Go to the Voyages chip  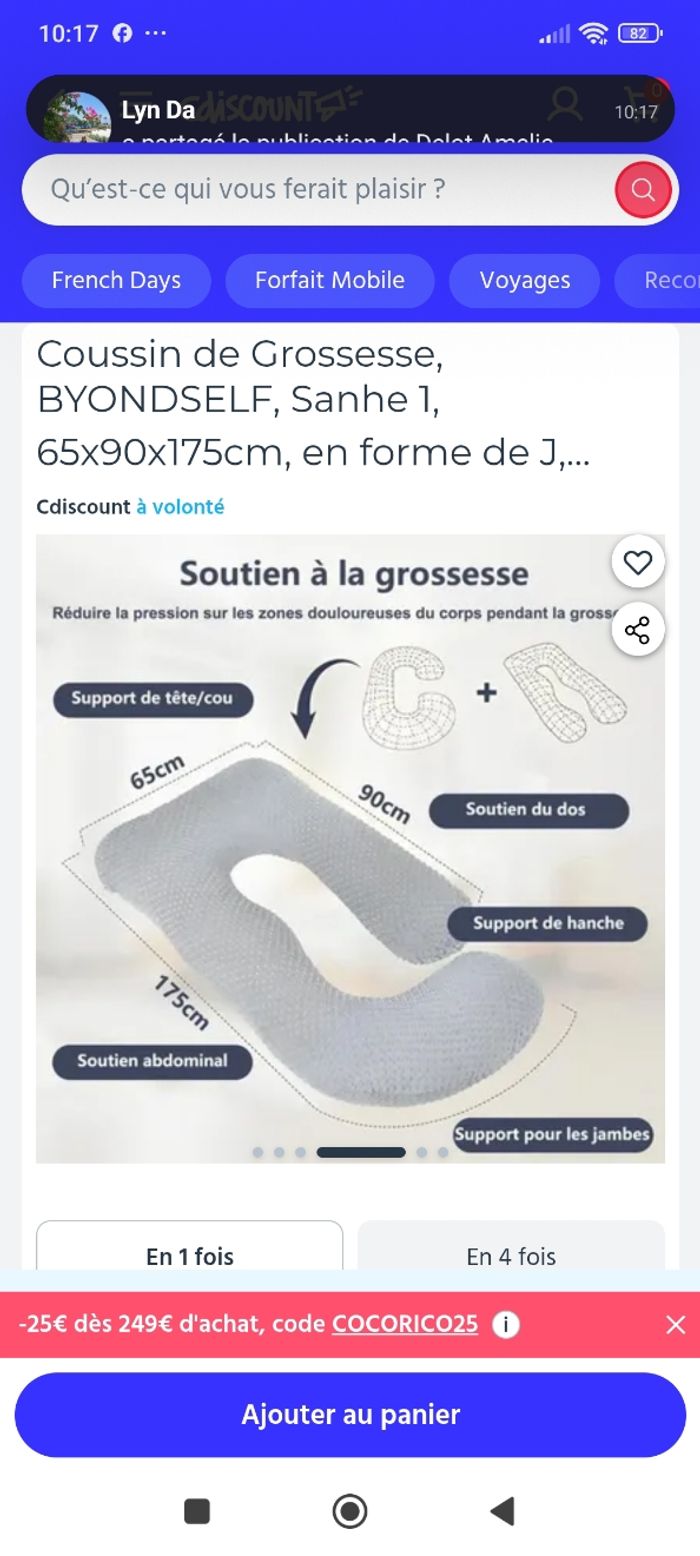524,280
